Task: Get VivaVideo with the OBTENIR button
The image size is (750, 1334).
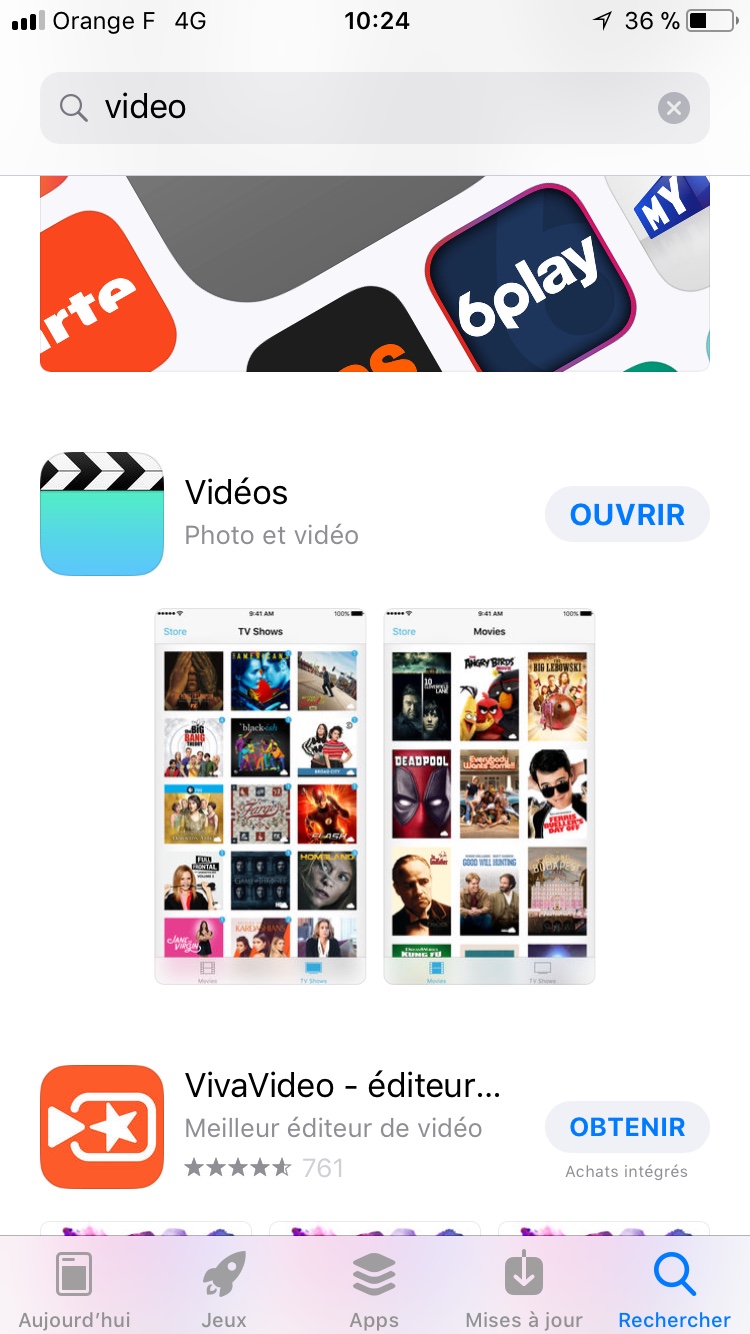Action: pyautogui.click(x=627, y=1127)
